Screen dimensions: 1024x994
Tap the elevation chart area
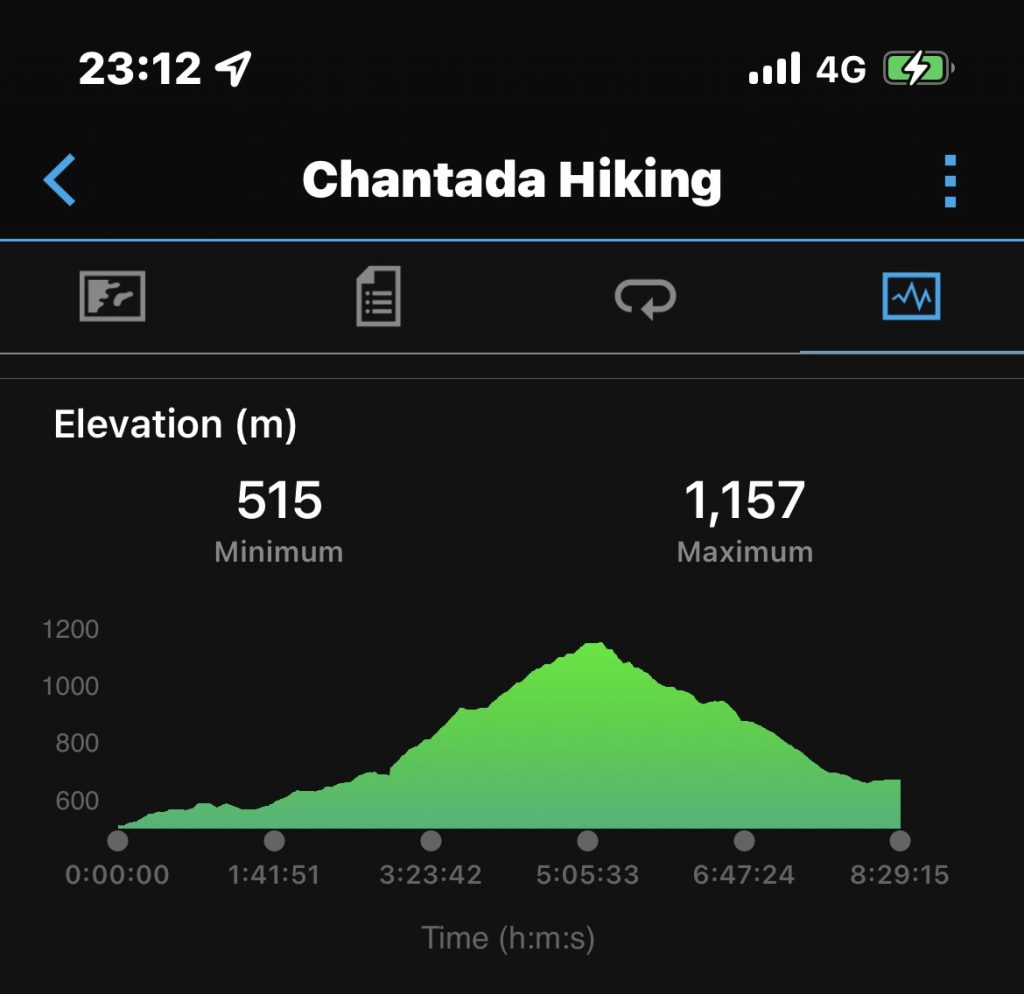509,735
